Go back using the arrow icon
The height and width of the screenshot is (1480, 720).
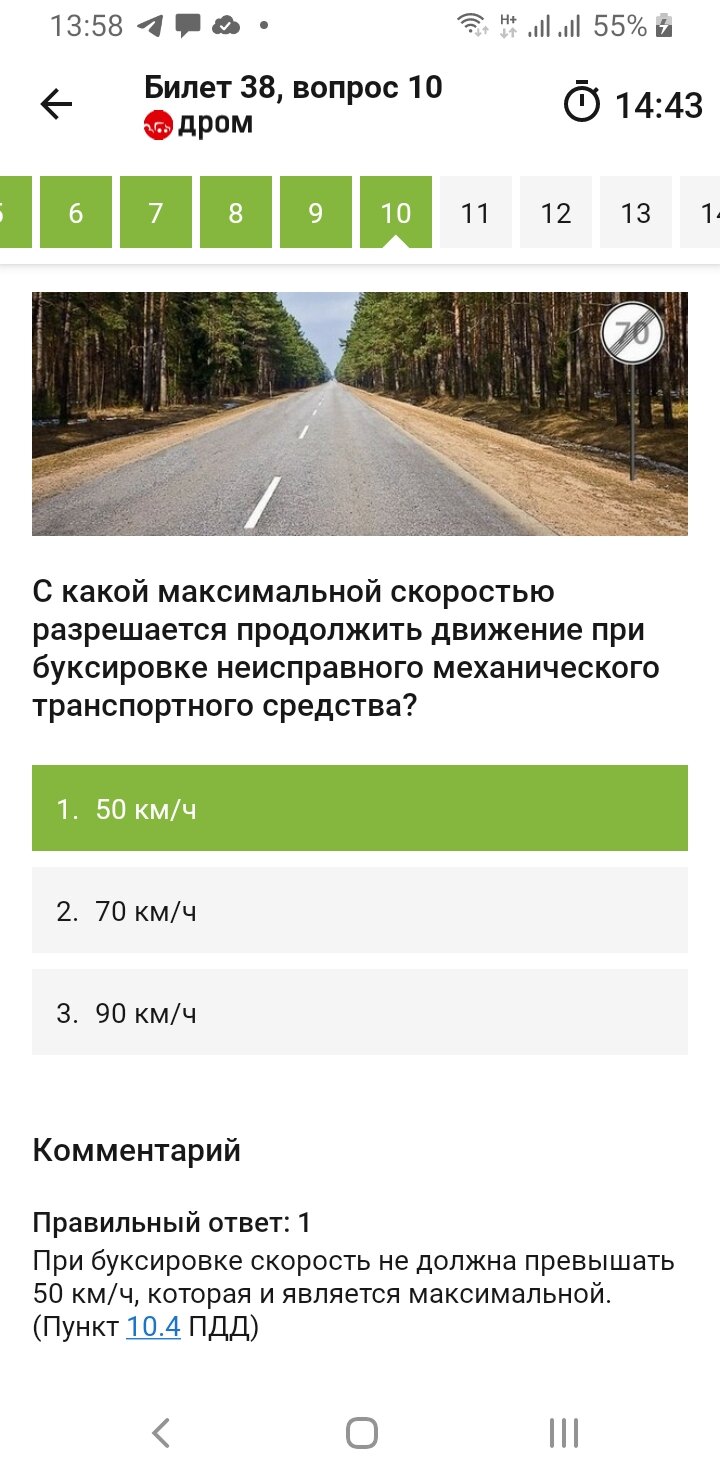point(57,104)
